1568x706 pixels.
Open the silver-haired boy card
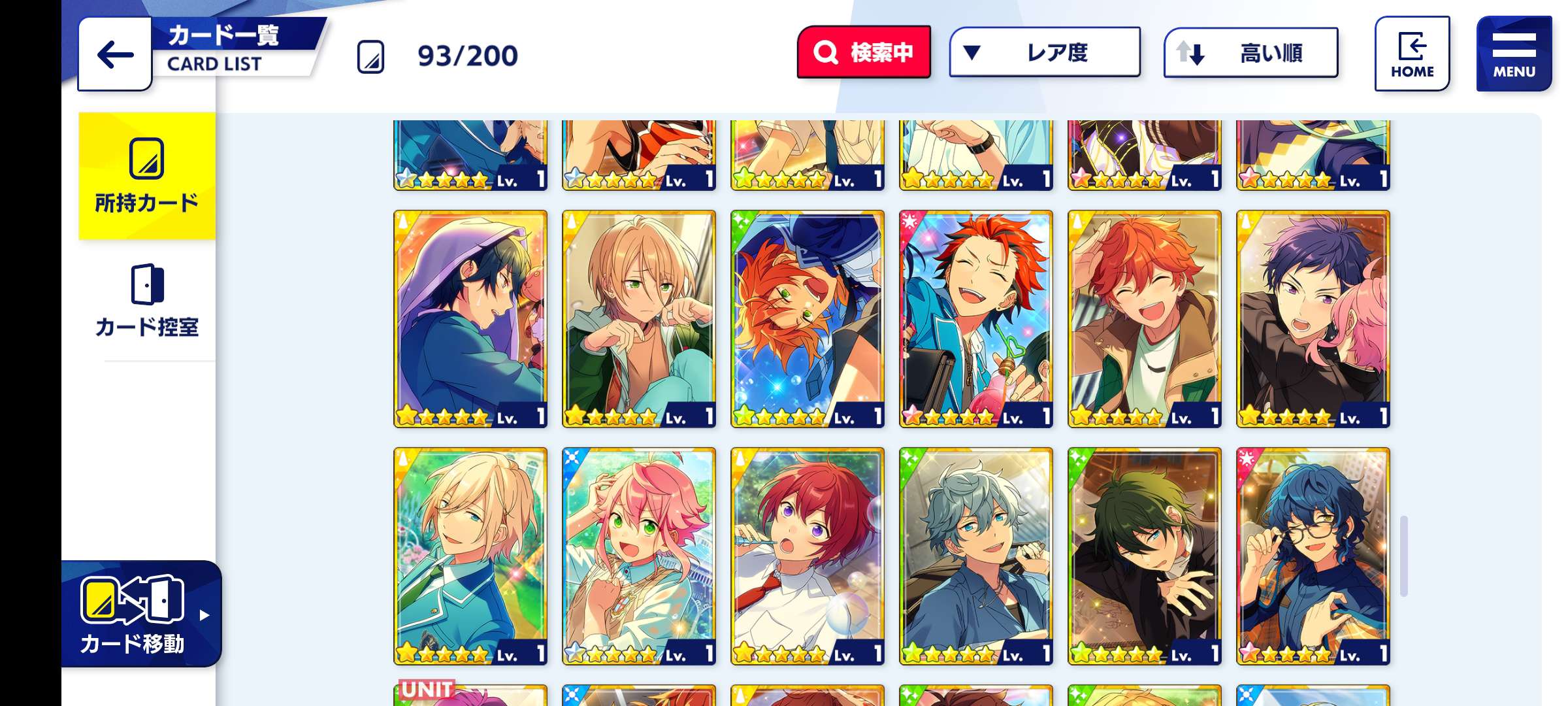coord(975,556)
